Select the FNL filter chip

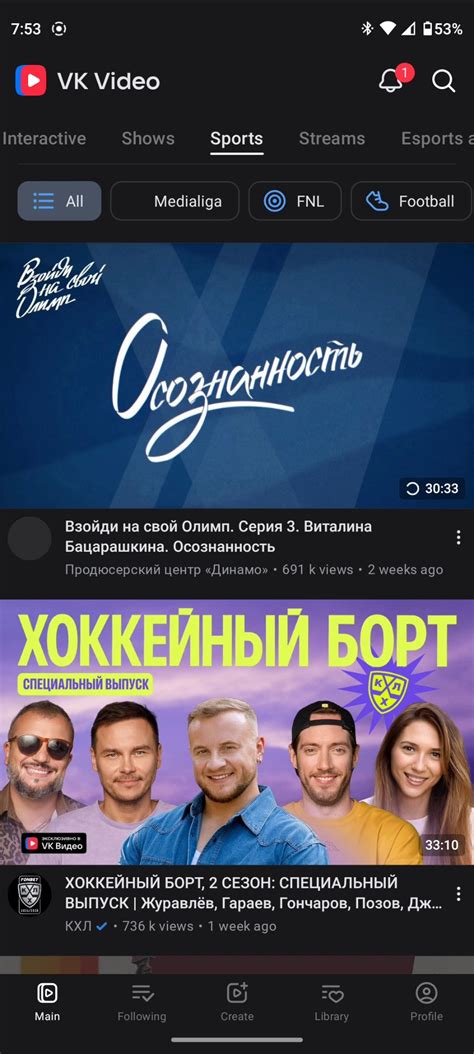point(295,201)
